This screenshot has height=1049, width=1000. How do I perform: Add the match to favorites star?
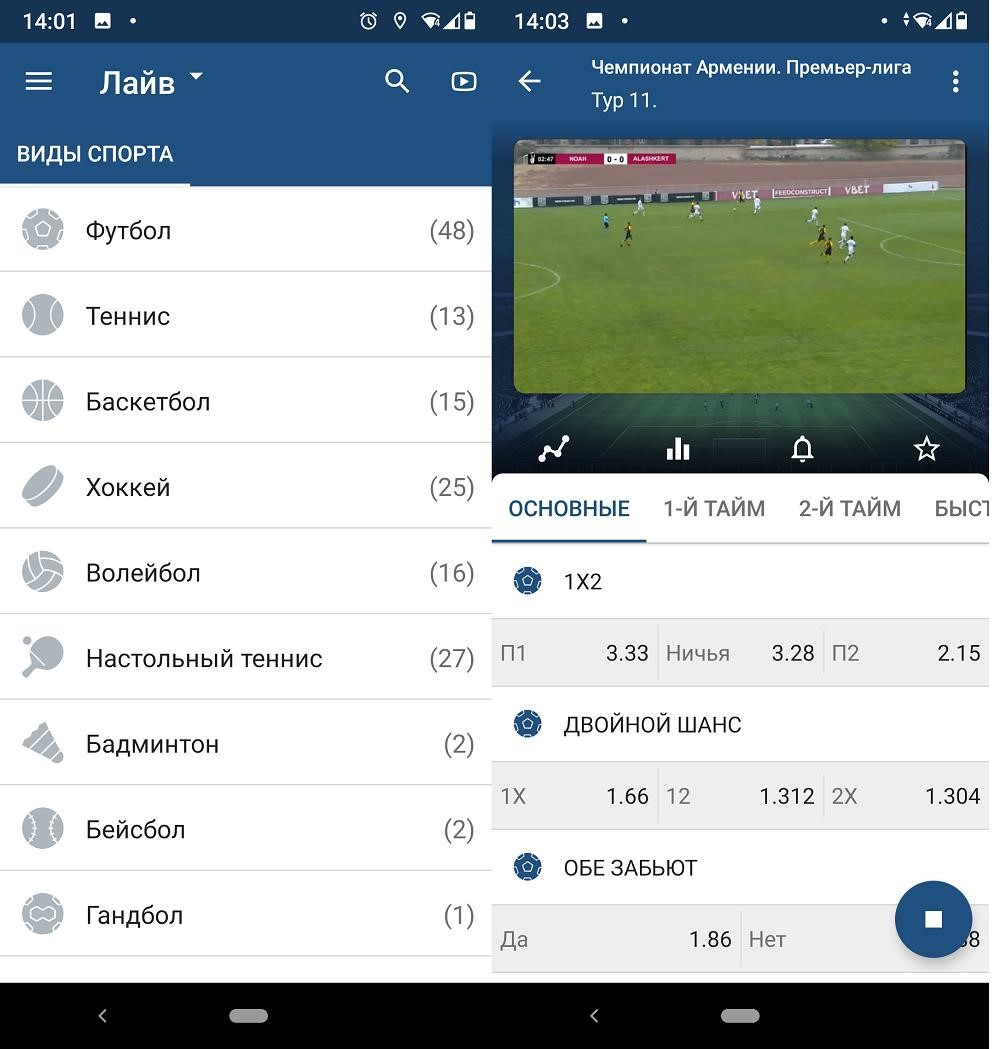927,449
